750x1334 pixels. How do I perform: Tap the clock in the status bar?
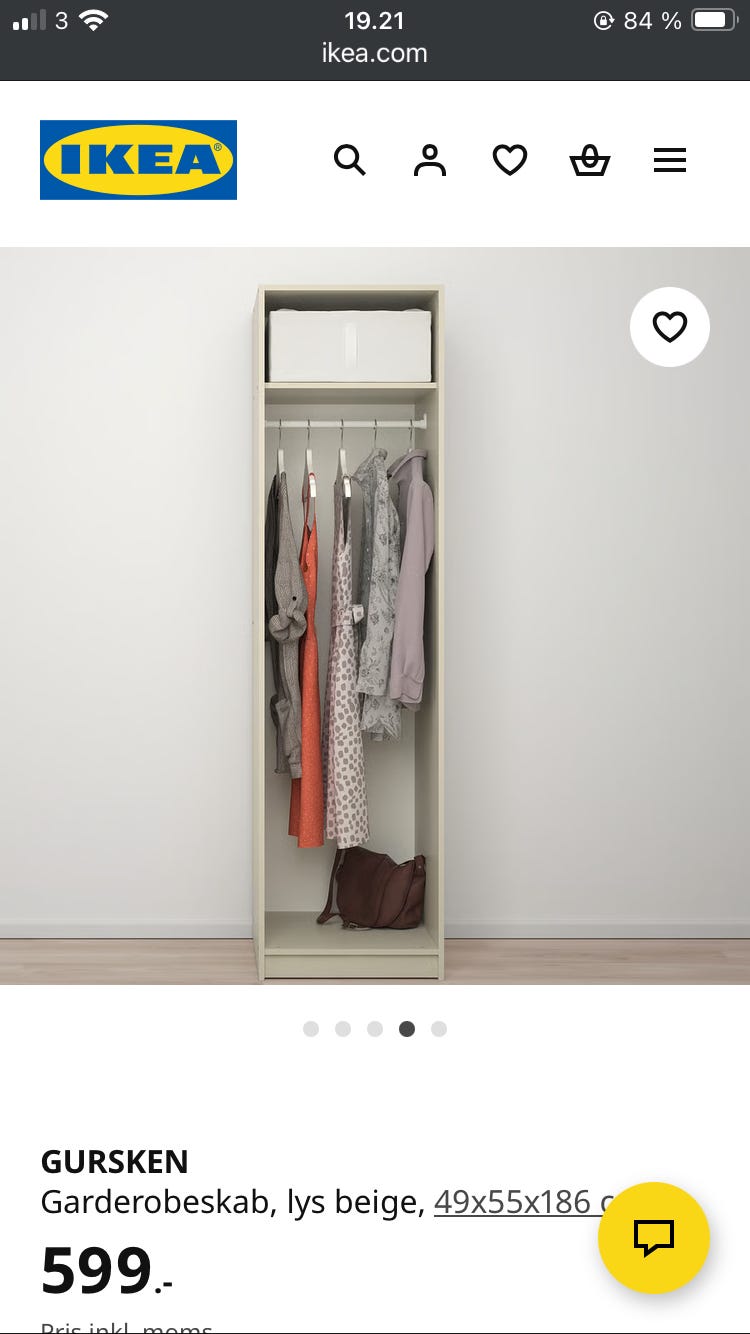[x=375, y=19]
